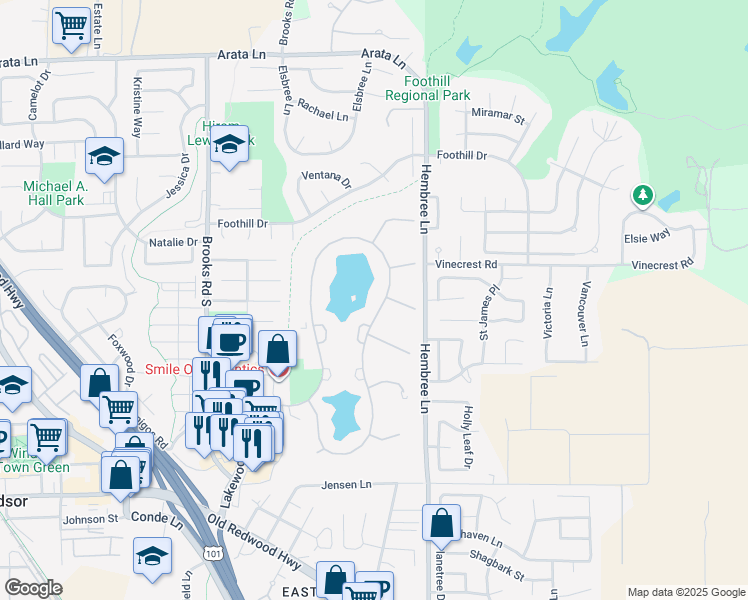748x600 pixels.
Task: Tap the shopping bag marker beside Foxwood Dr
Action: point(100,383)
